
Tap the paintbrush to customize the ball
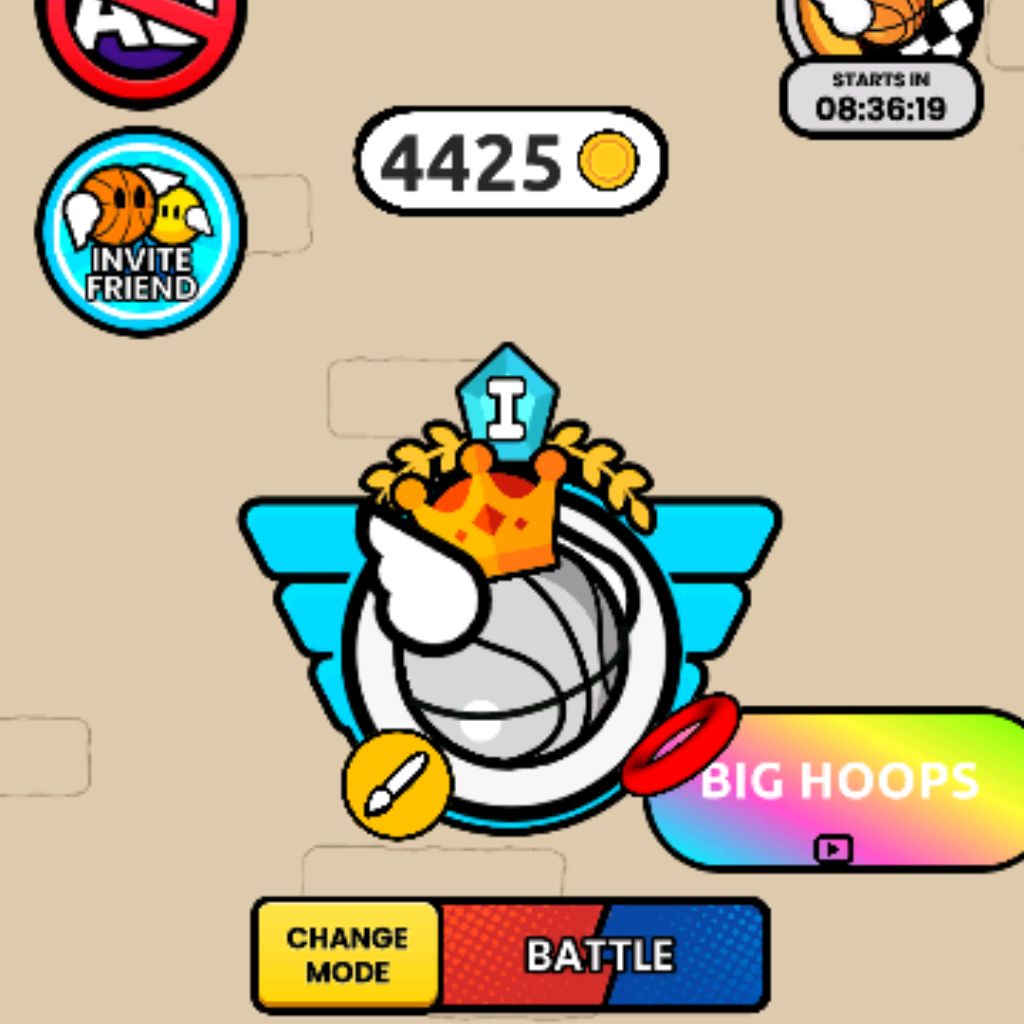[397, 785]
